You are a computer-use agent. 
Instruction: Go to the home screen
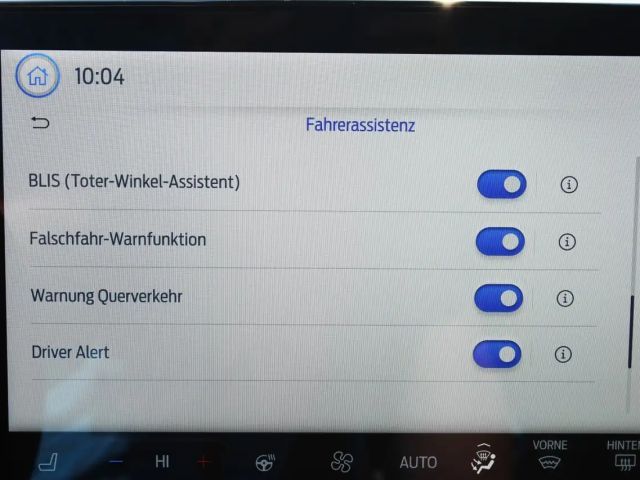(x=38, y=77)
